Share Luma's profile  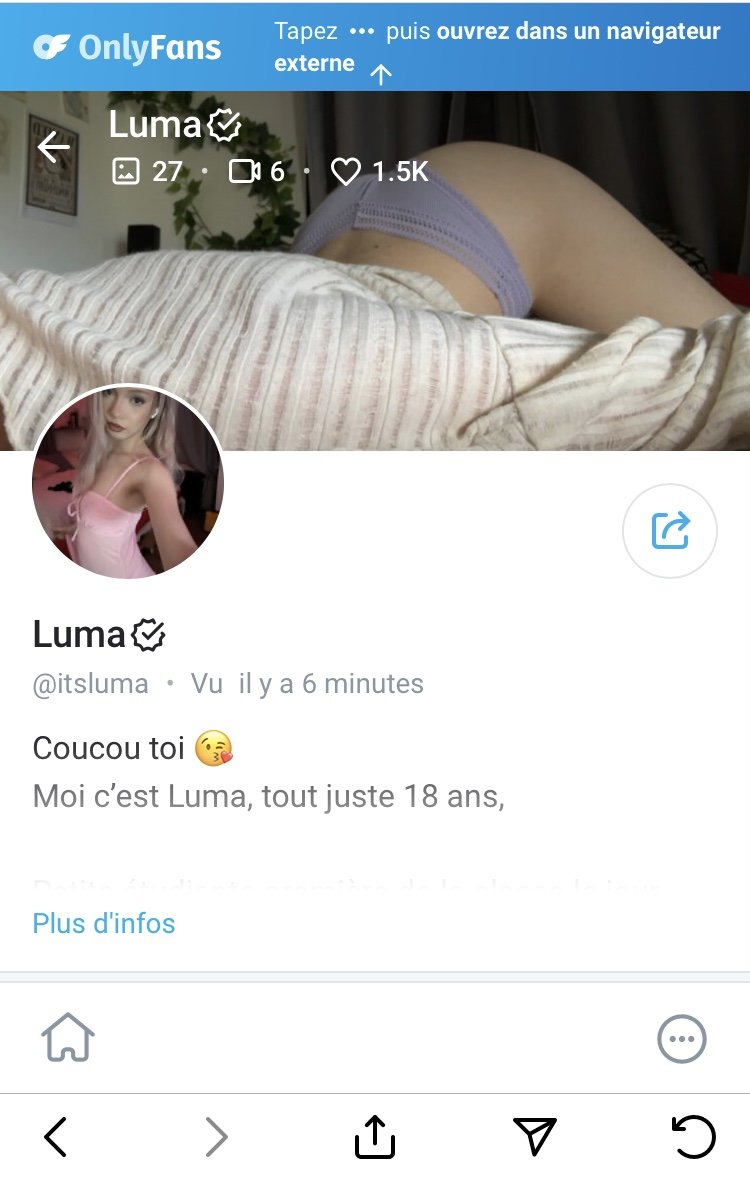(x=670, y=530)
